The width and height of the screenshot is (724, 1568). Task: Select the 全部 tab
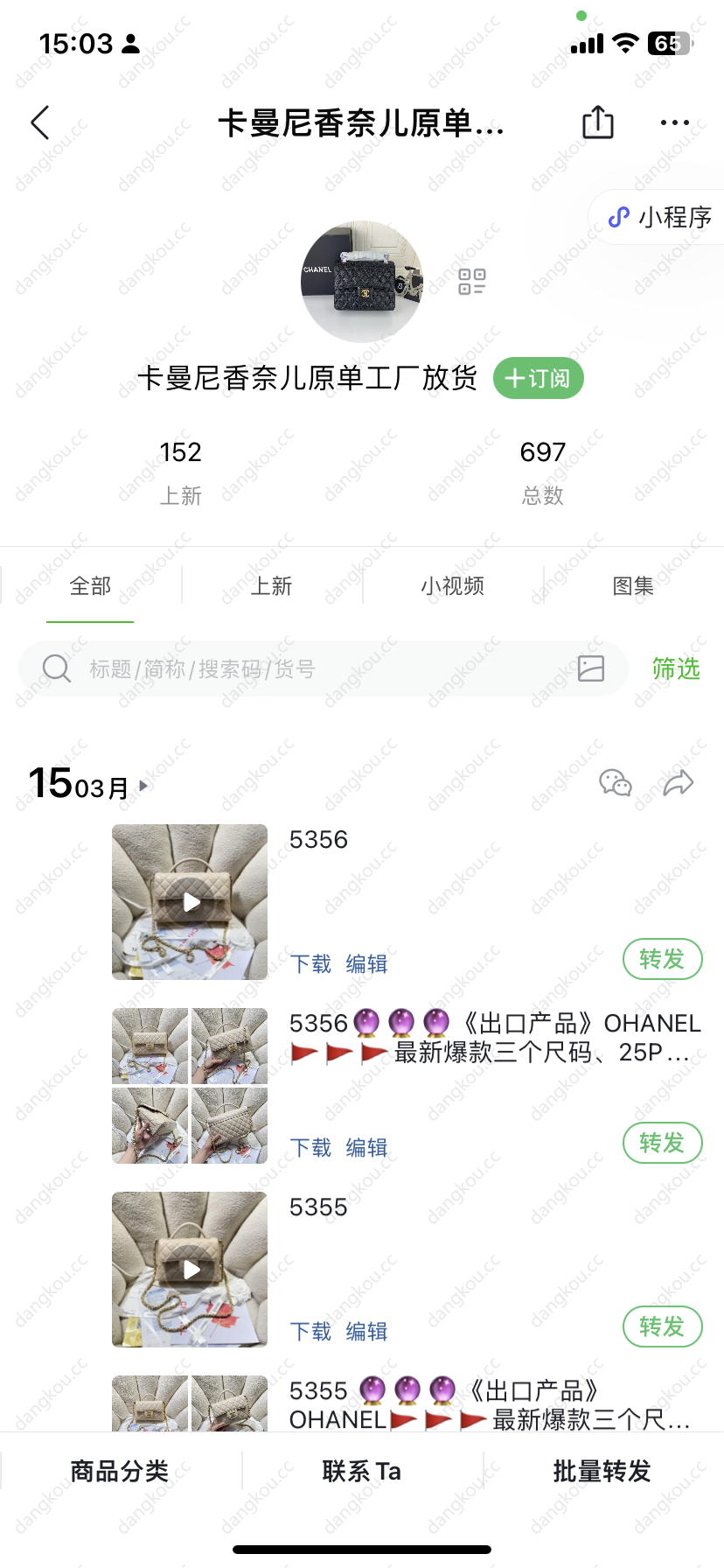pyautogui.click(x=90, y=585)
